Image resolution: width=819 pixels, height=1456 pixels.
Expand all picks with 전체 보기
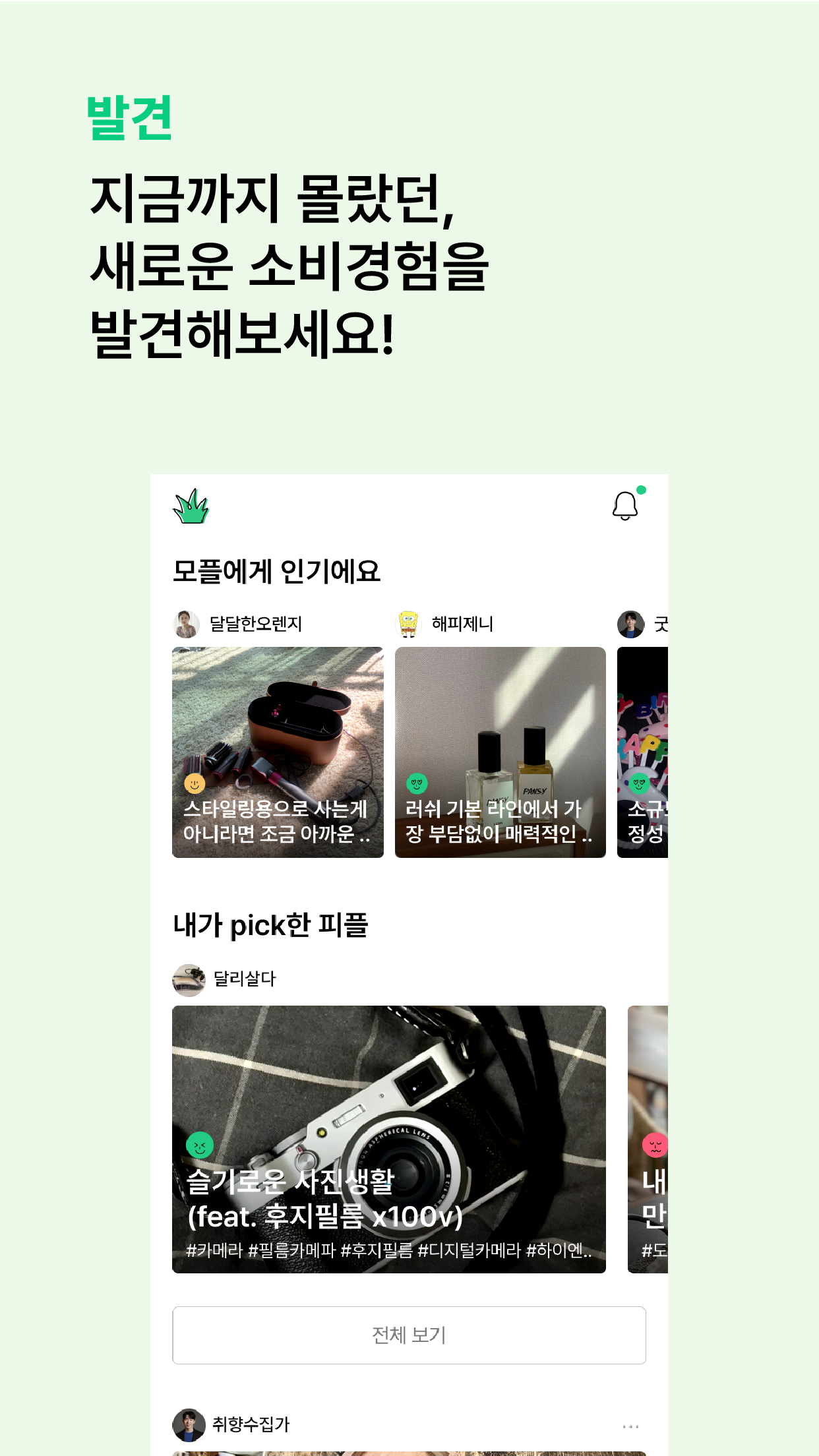[409, 1335]
